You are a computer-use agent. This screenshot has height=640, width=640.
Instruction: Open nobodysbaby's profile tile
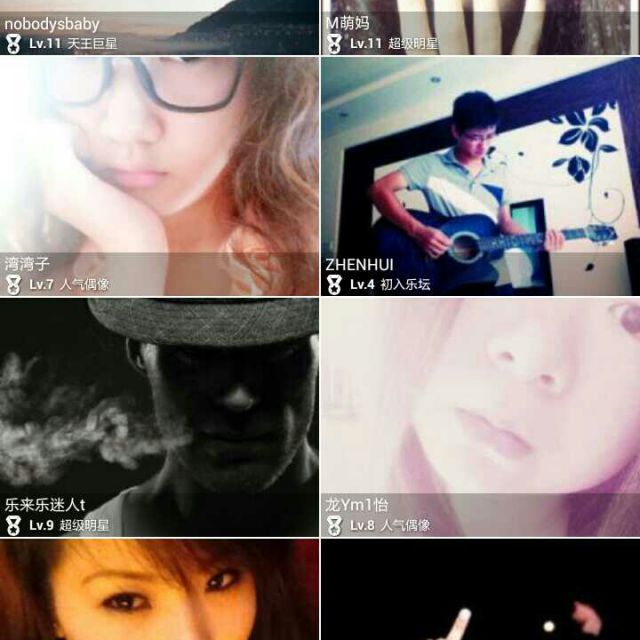(x=159, y=27)
